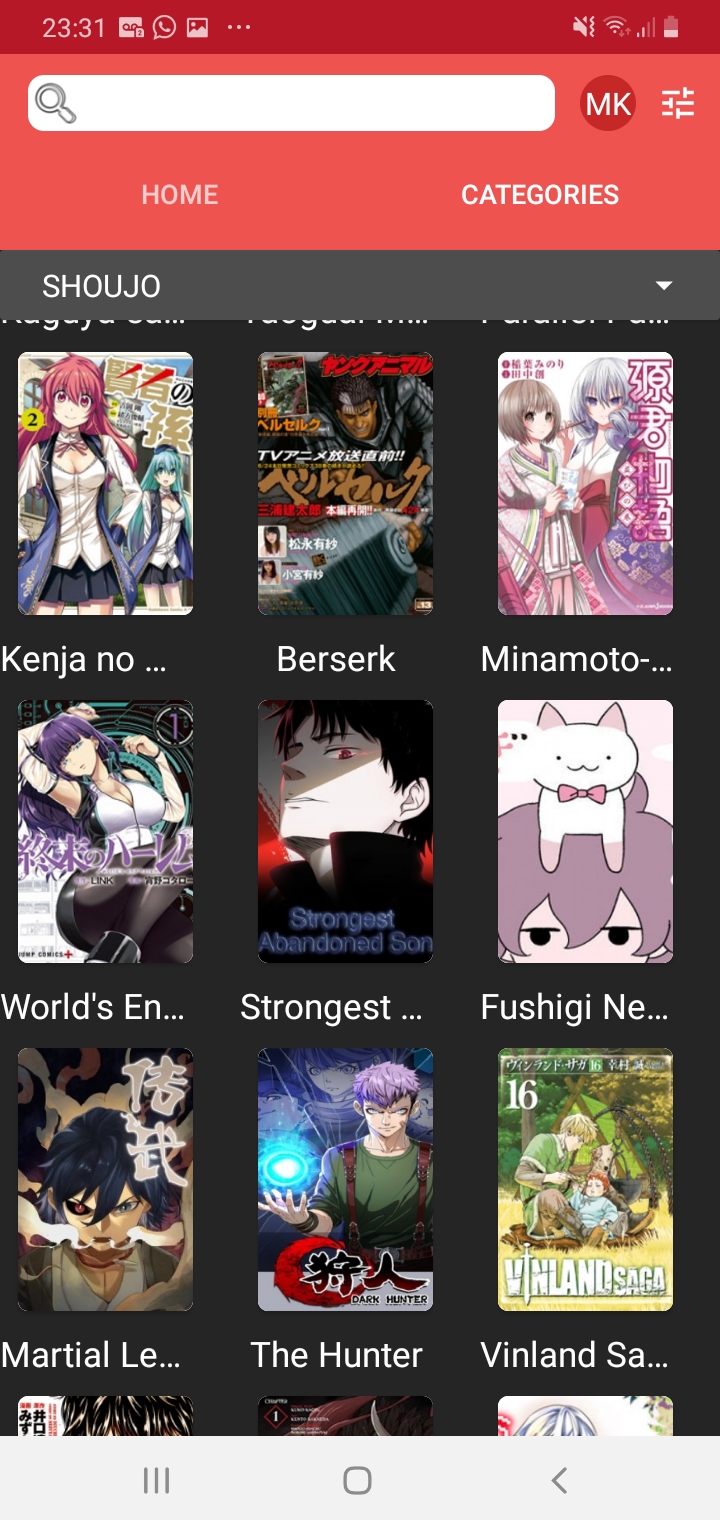
Task: Switch to the Categories tab
Action: tap(540, 194)
